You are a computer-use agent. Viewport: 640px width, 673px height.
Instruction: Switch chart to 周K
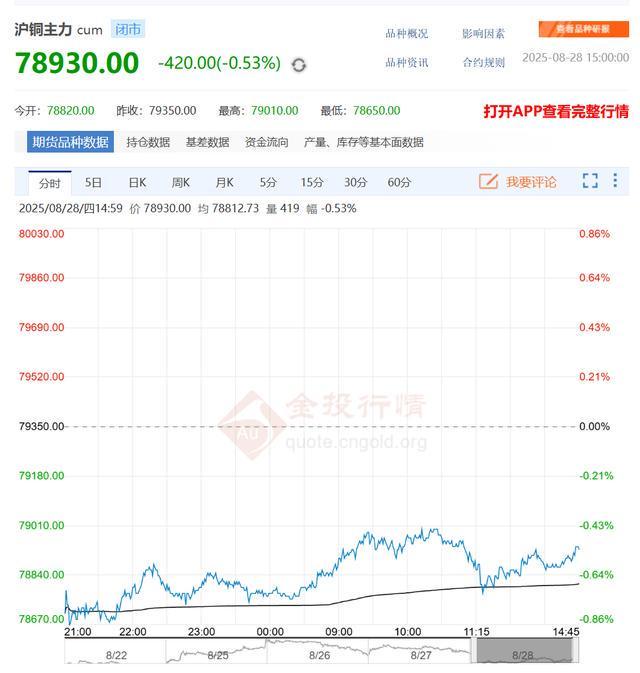[180, 182]
